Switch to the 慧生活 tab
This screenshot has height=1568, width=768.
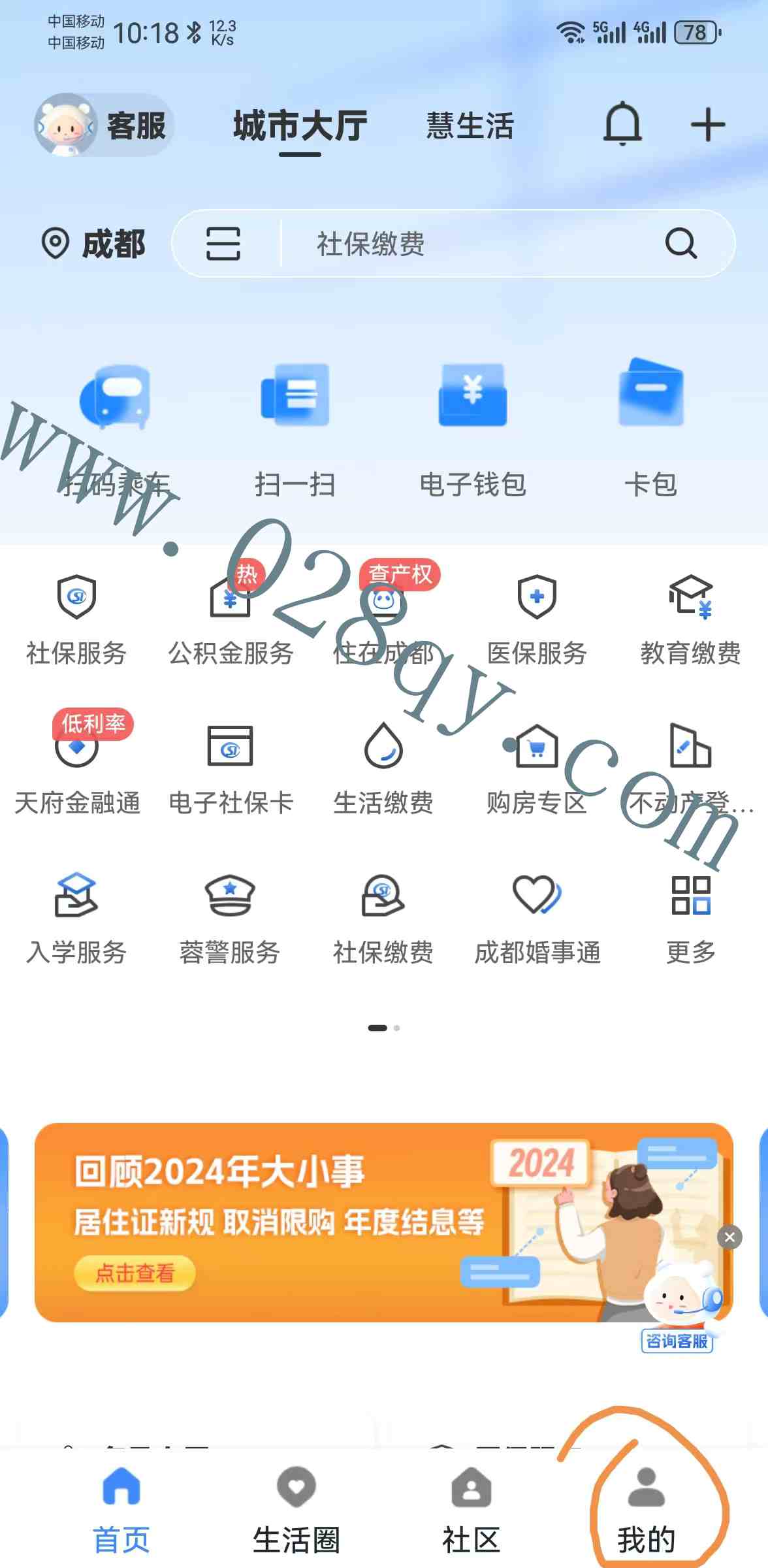470,125
